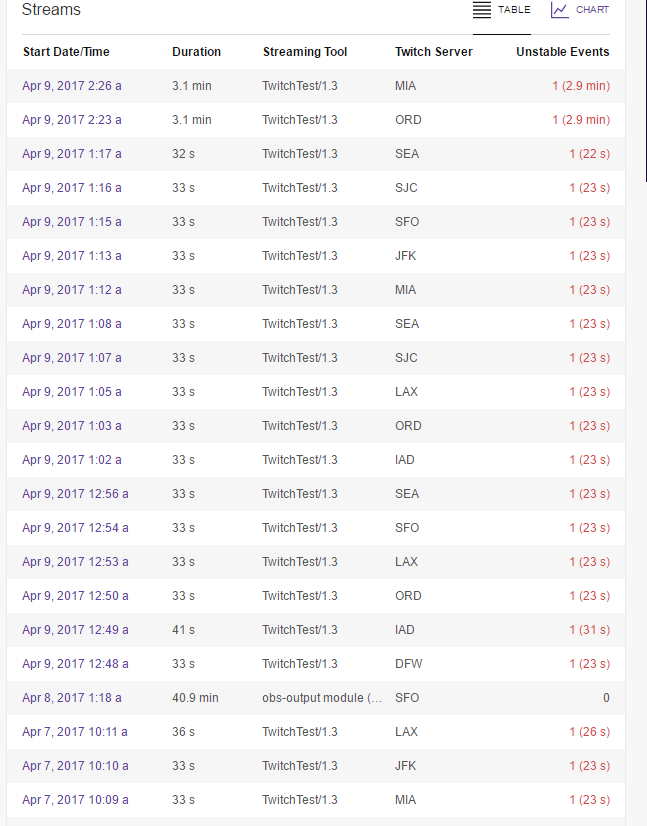
Task: Open the stream from Apr 9, 2017 2:26 a
Action: click(x=72, y=86)
